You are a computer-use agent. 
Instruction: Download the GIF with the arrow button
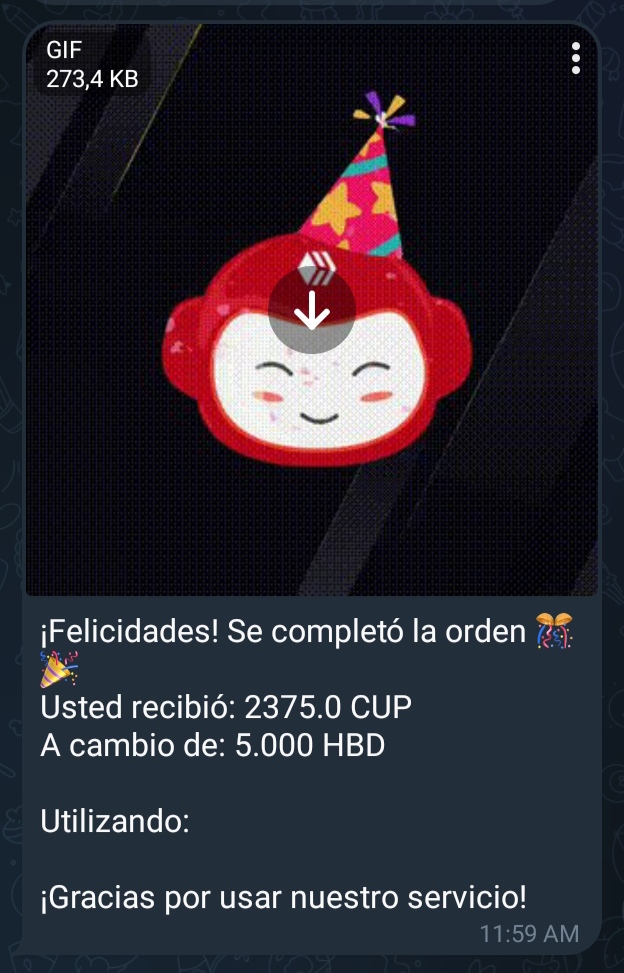tap(312, 311)
